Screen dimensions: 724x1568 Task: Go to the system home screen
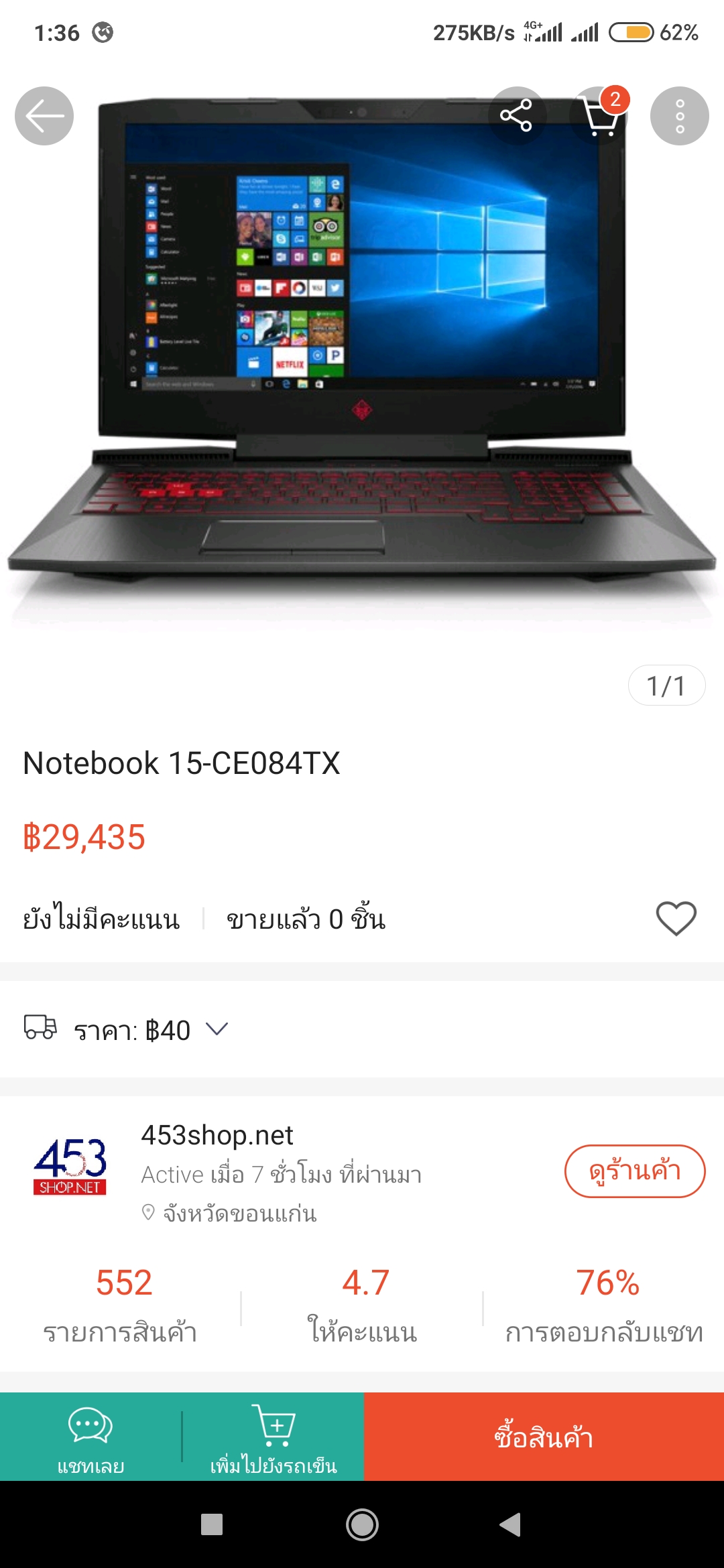click(362, 1525)
